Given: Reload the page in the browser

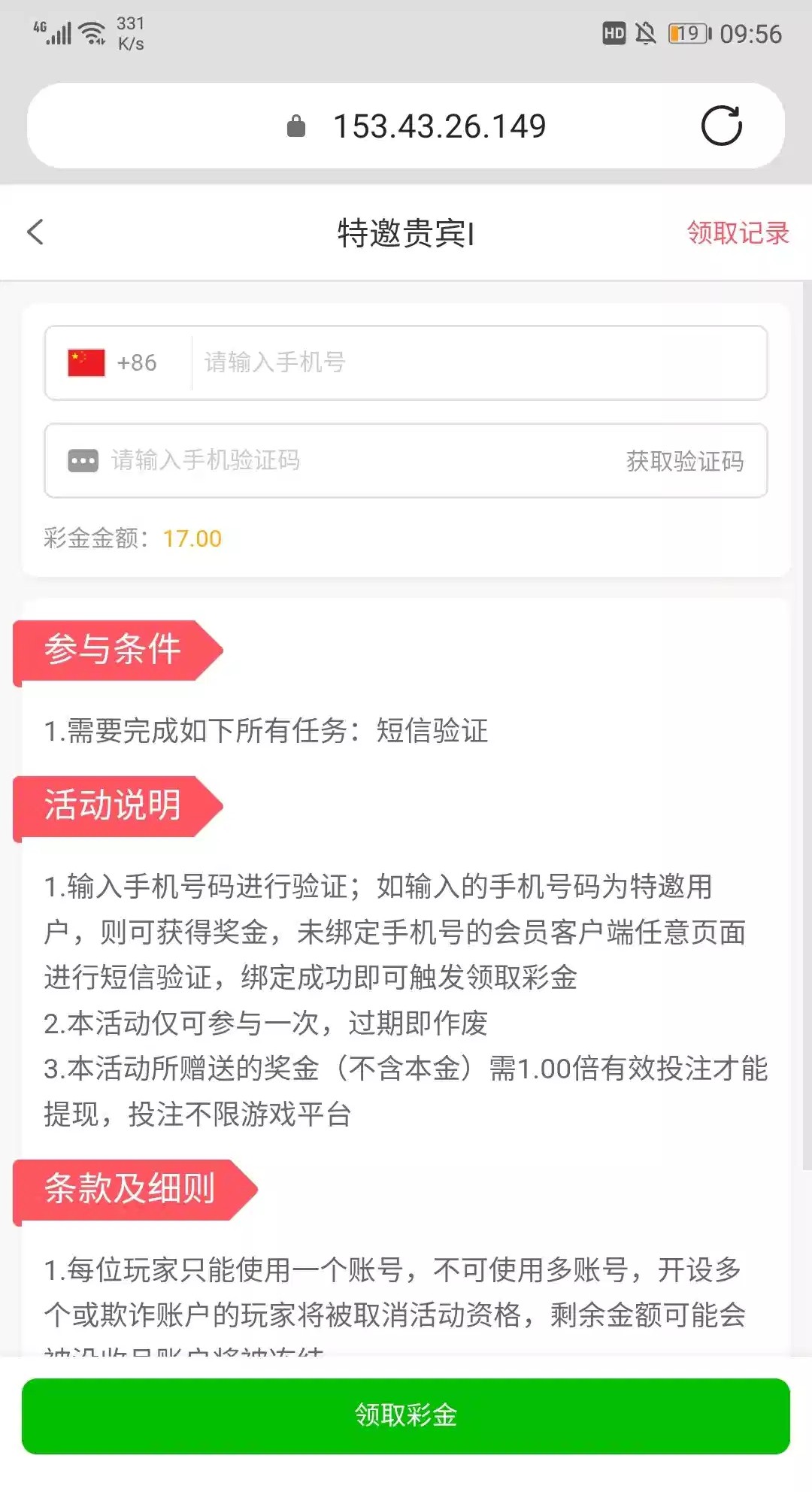Looking at the screenshot, I should 721,126.
